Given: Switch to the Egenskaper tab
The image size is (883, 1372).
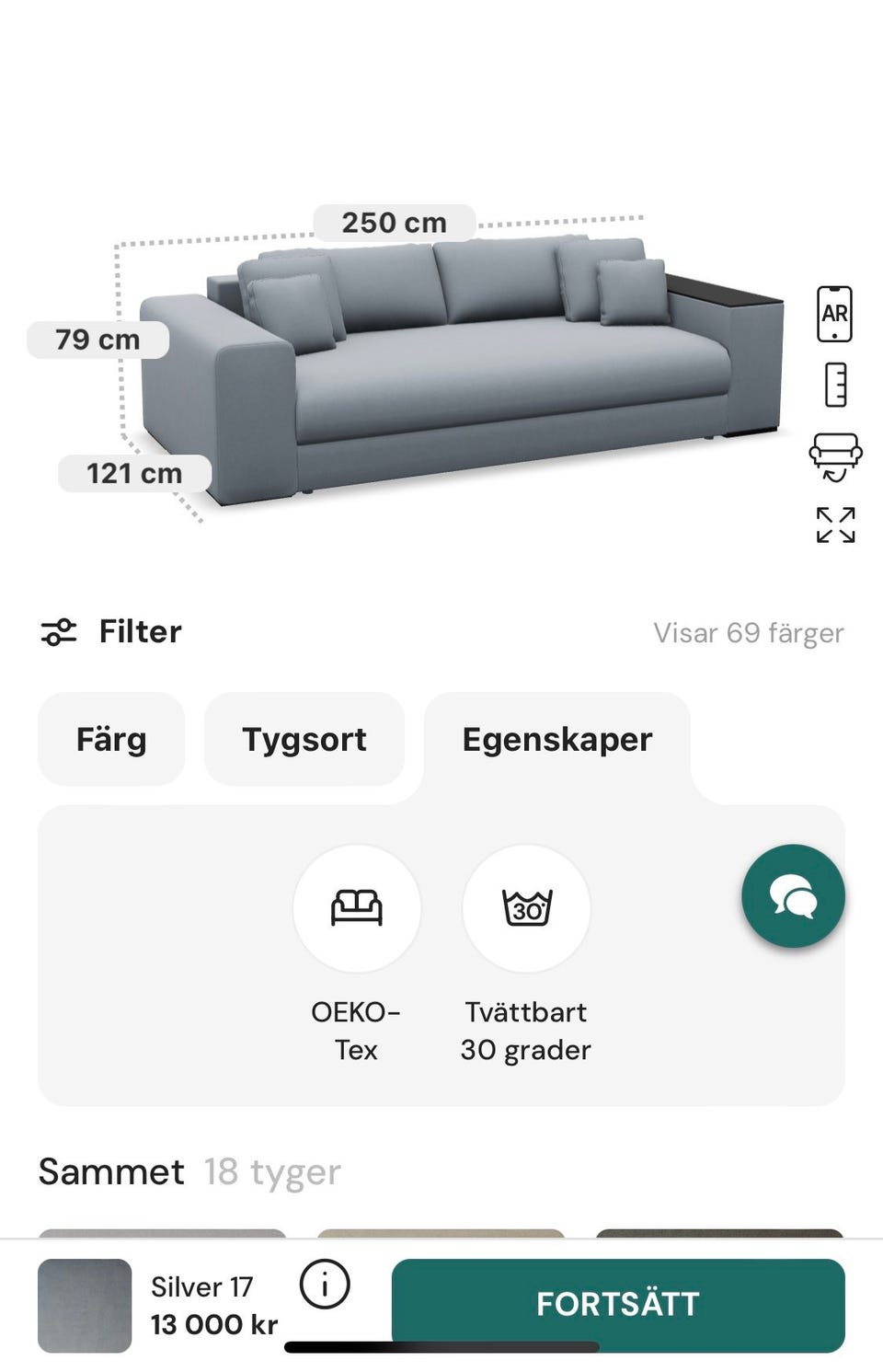Looking at the screenshot, I should point(556,739).
